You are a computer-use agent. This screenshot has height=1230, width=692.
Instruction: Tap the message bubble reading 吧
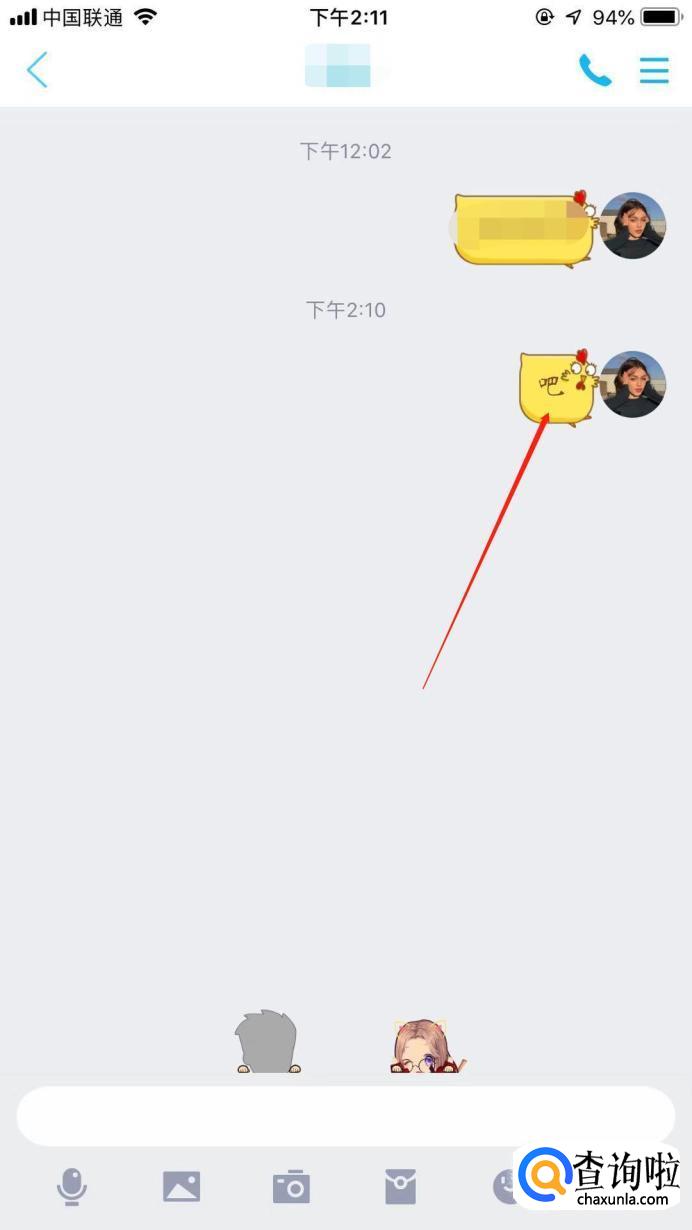pos(553,387)
